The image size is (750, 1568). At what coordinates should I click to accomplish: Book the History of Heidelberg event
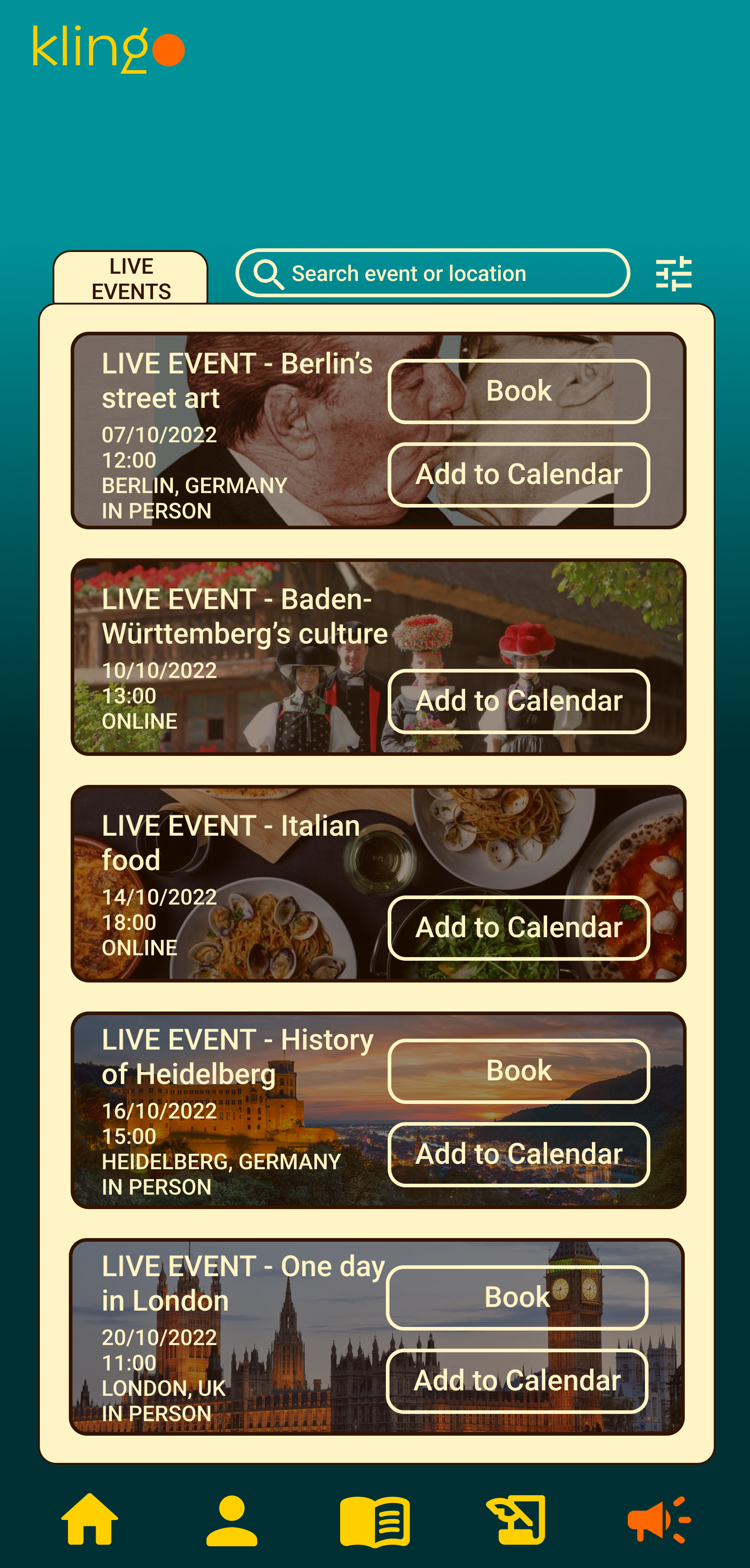[519, 1071]
